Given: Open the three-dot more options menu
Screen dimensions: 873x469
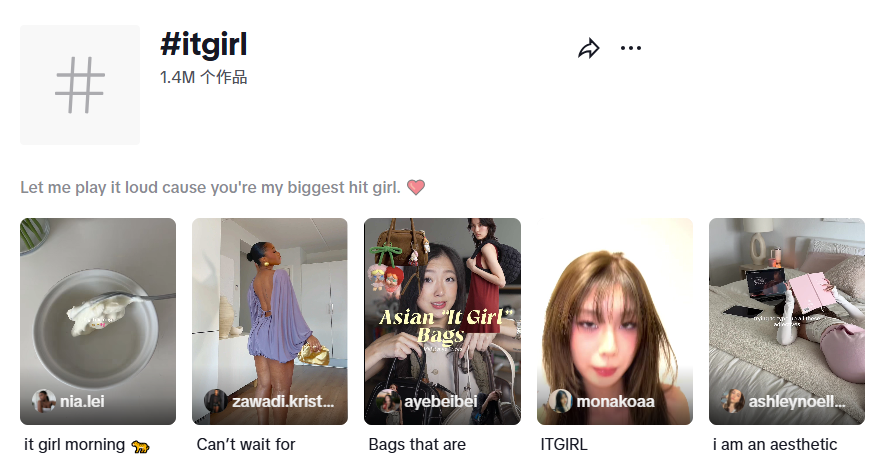Looking at the screenshot, I should [x=631, y=48].
